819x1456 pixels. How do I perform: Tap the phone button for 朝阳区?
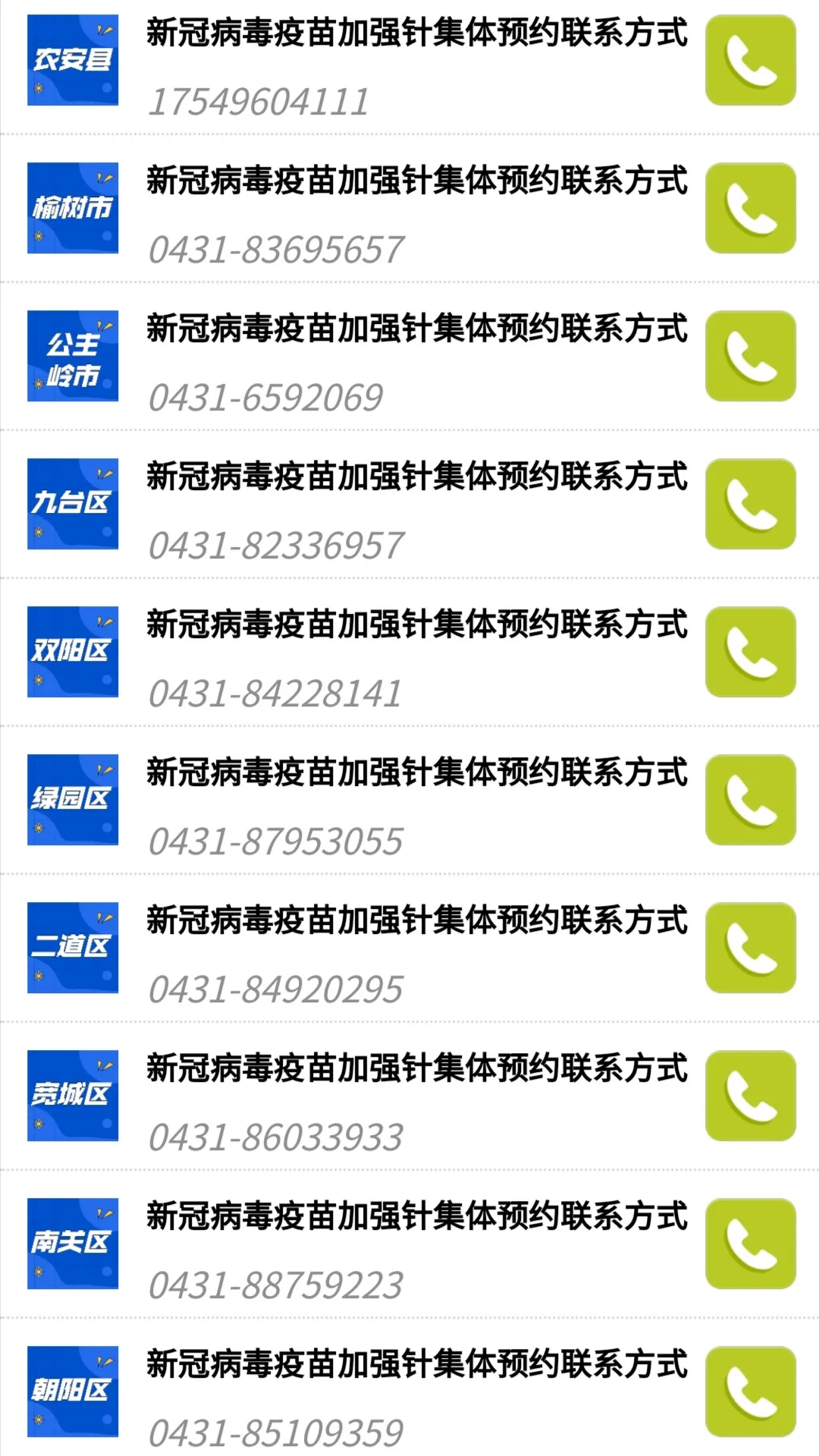[750, 1392]
